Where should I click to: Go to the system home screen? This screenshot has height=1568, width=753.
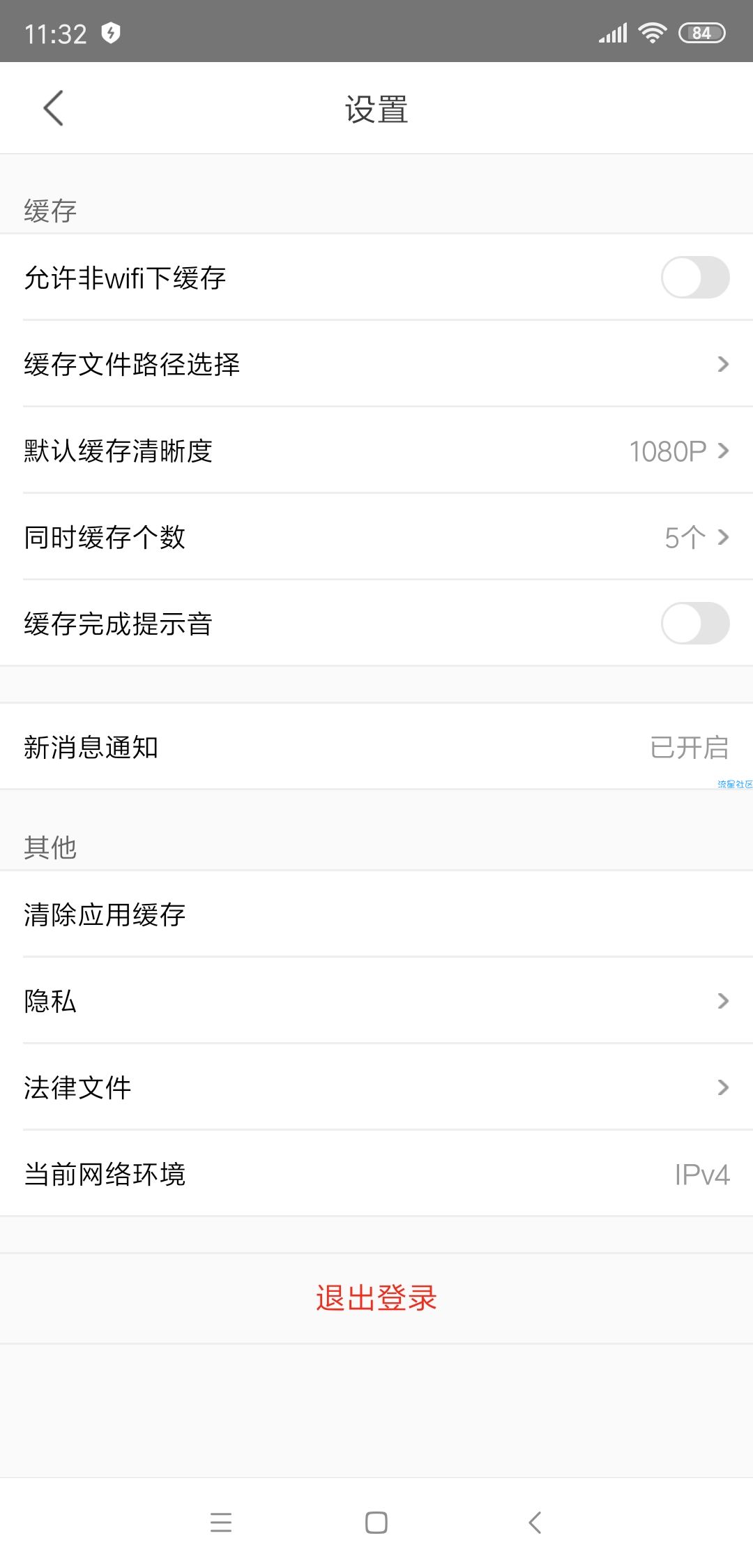pos(376,1522)
